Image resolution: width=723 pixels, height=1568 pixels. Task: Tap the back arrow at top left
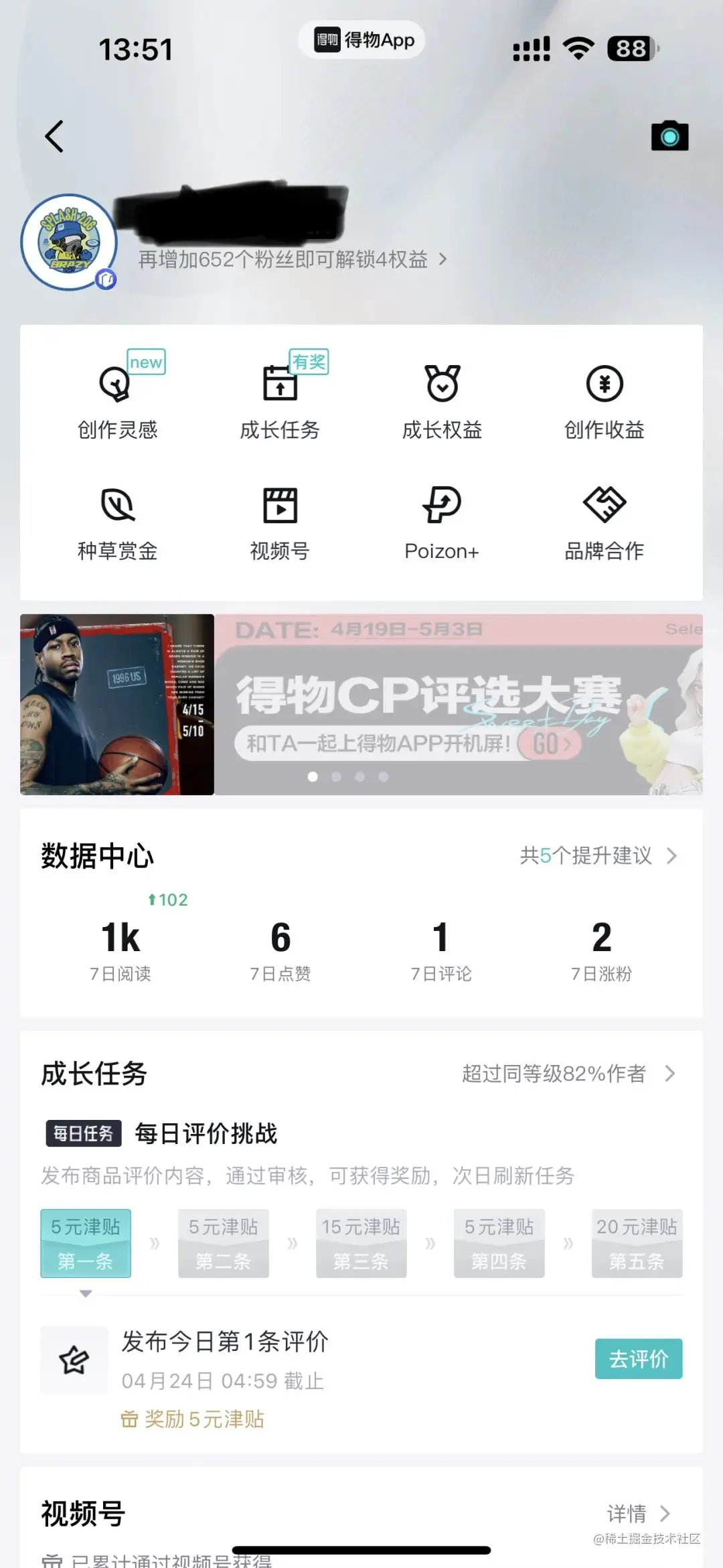coord(54,135)
